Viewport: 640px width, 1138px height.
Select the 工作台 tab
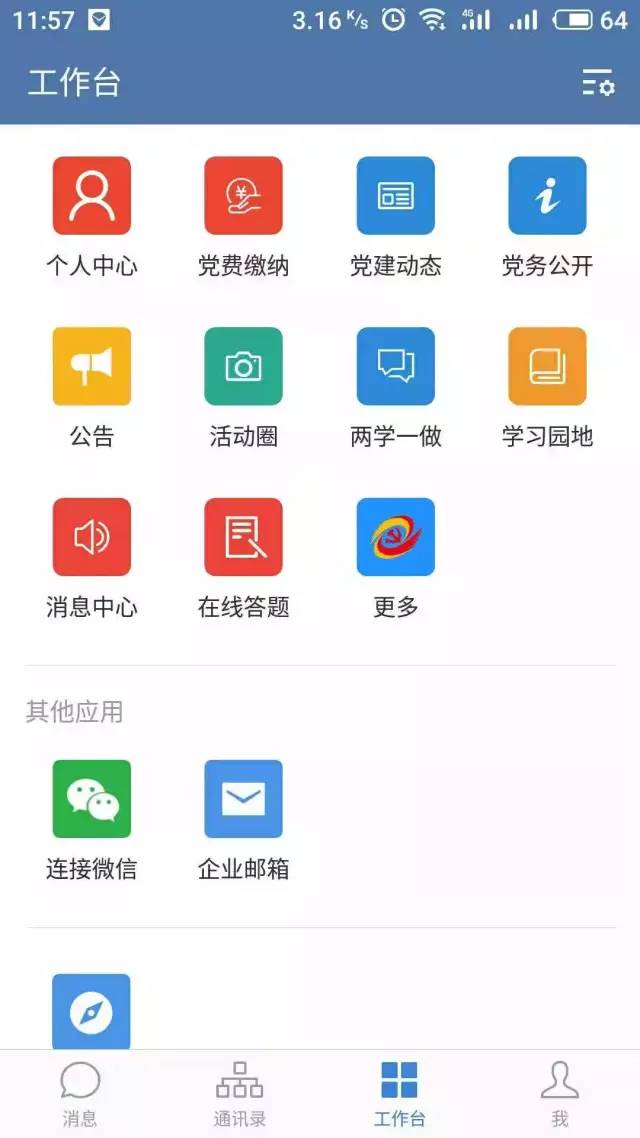click(399, 1094)
